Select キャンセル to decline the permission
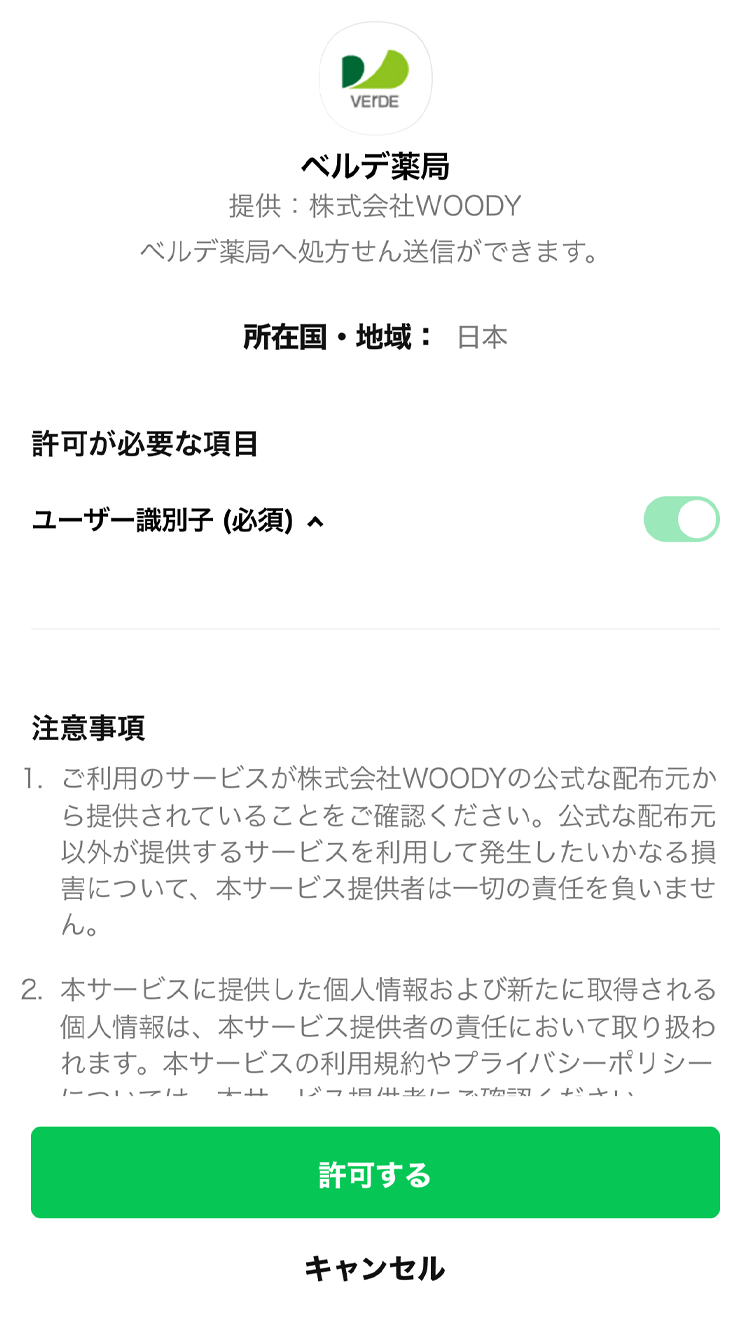The height and width of the screenshot is (1334, 750). tap(375, 1268)
